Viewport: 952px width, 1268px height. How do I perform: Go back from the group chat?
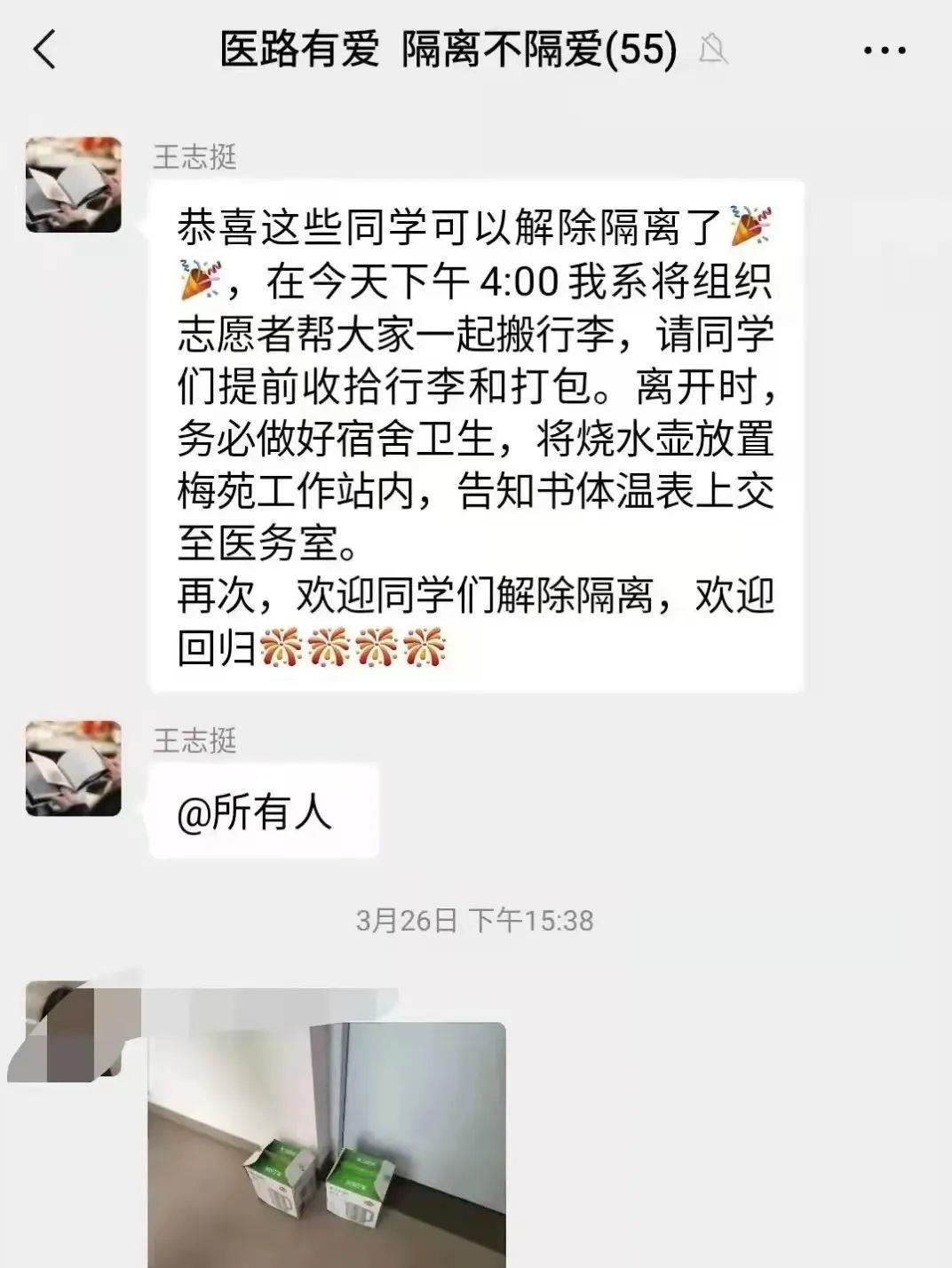point(44,49)
